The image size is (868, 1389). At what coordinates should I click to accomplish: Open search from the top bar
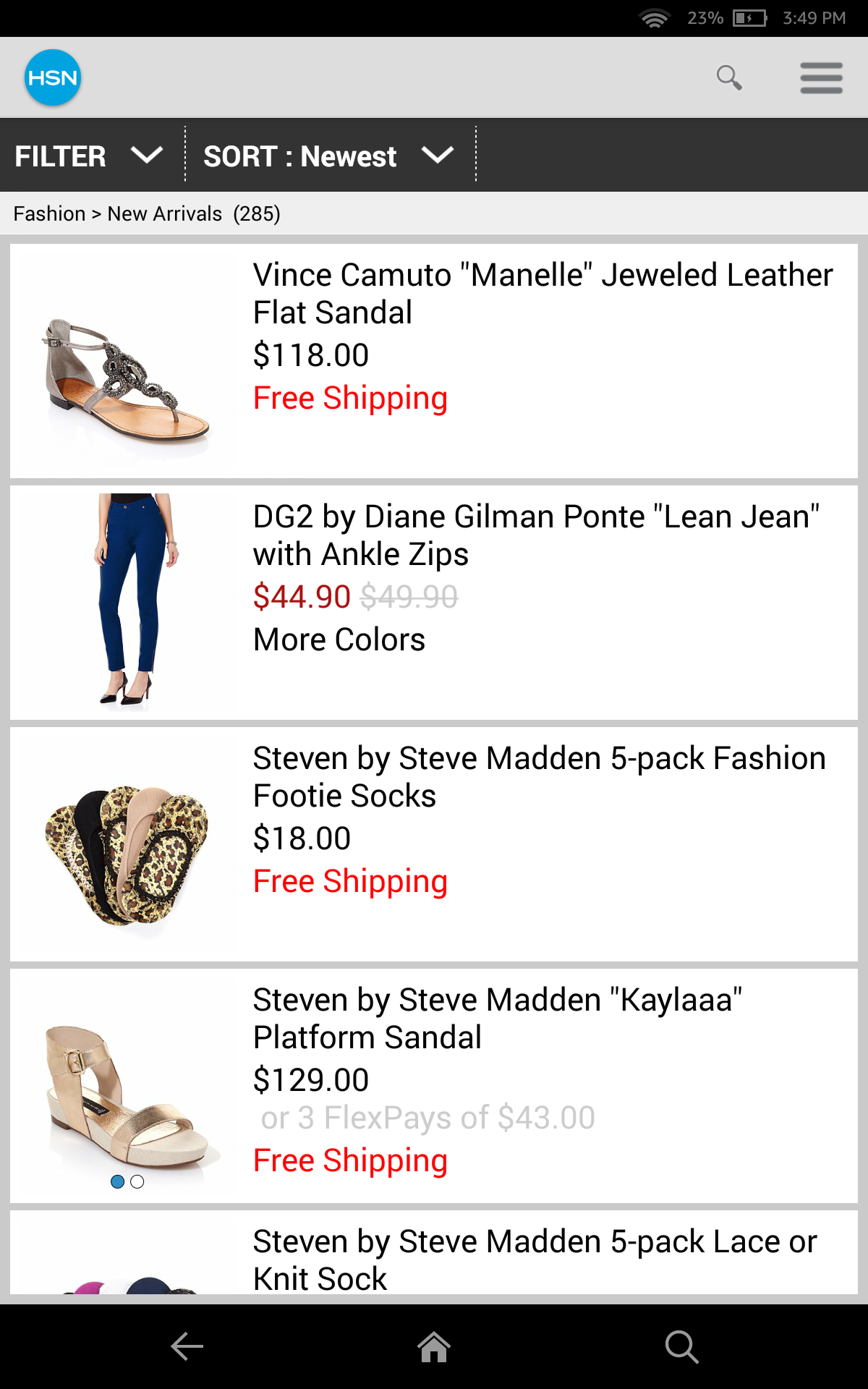(x=728, y=77)
